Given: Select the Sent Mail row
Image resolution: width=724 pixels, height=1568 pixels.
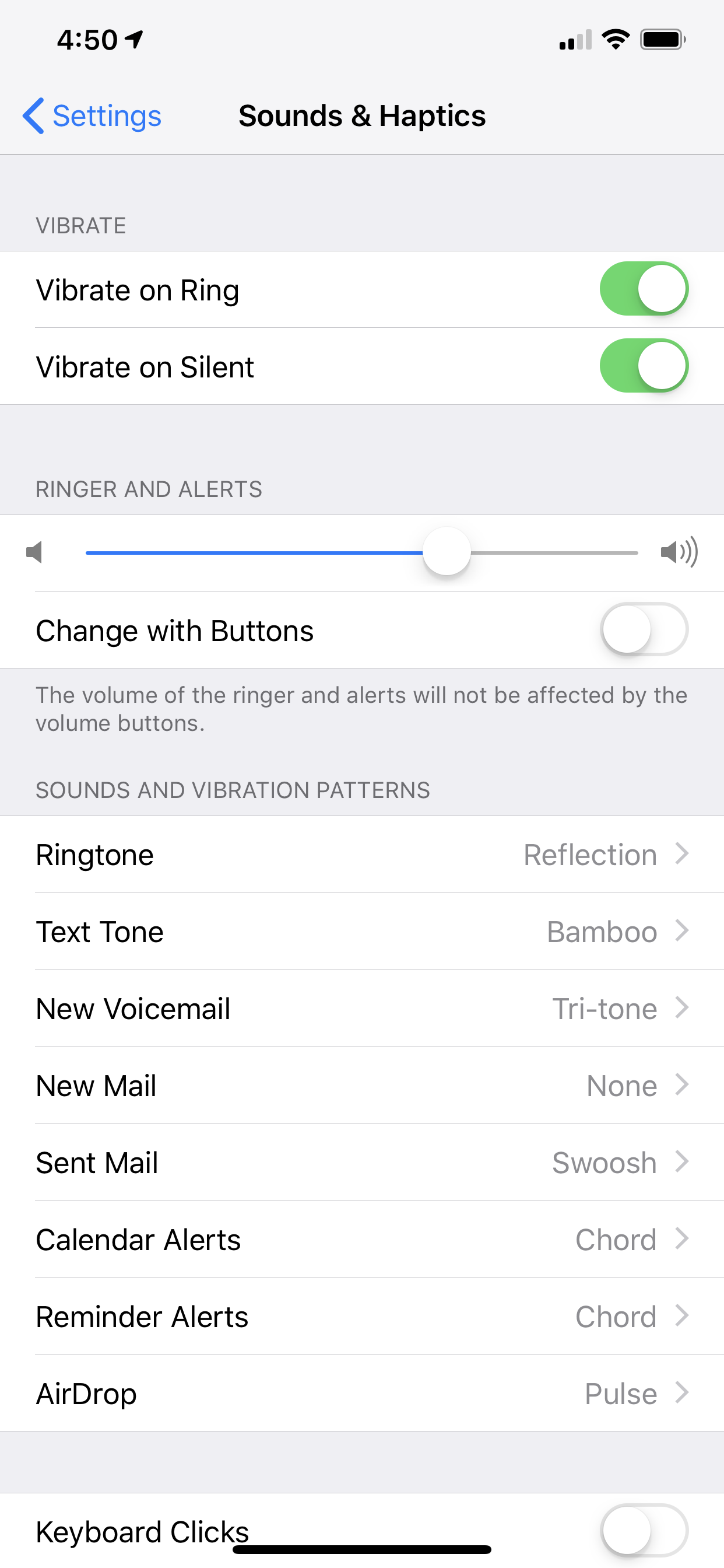Looking at the screenshot, I should [x=362, y=1163].
